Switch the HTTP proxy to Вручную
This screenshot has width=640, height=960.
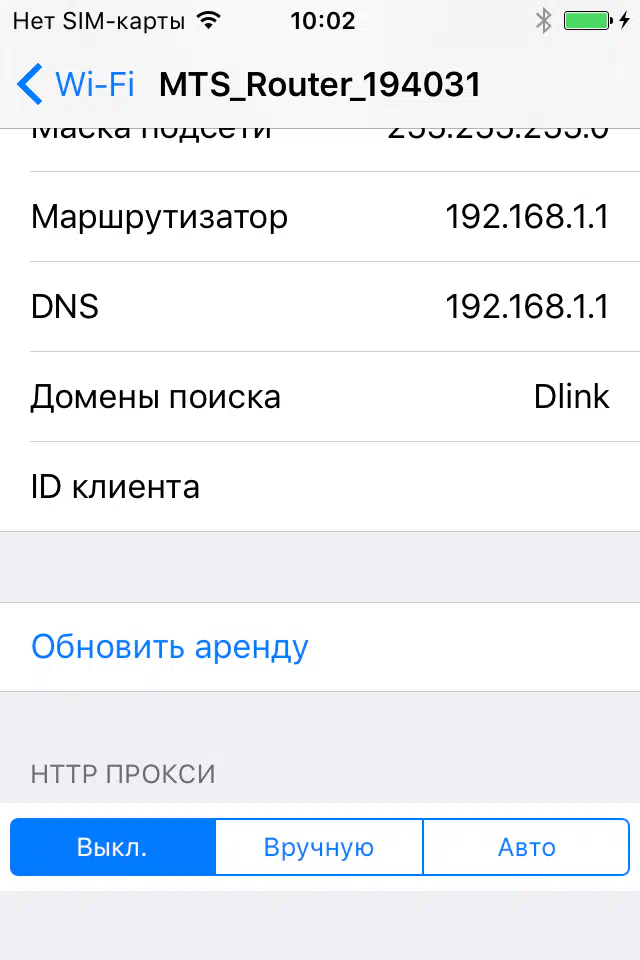(319, 848)
